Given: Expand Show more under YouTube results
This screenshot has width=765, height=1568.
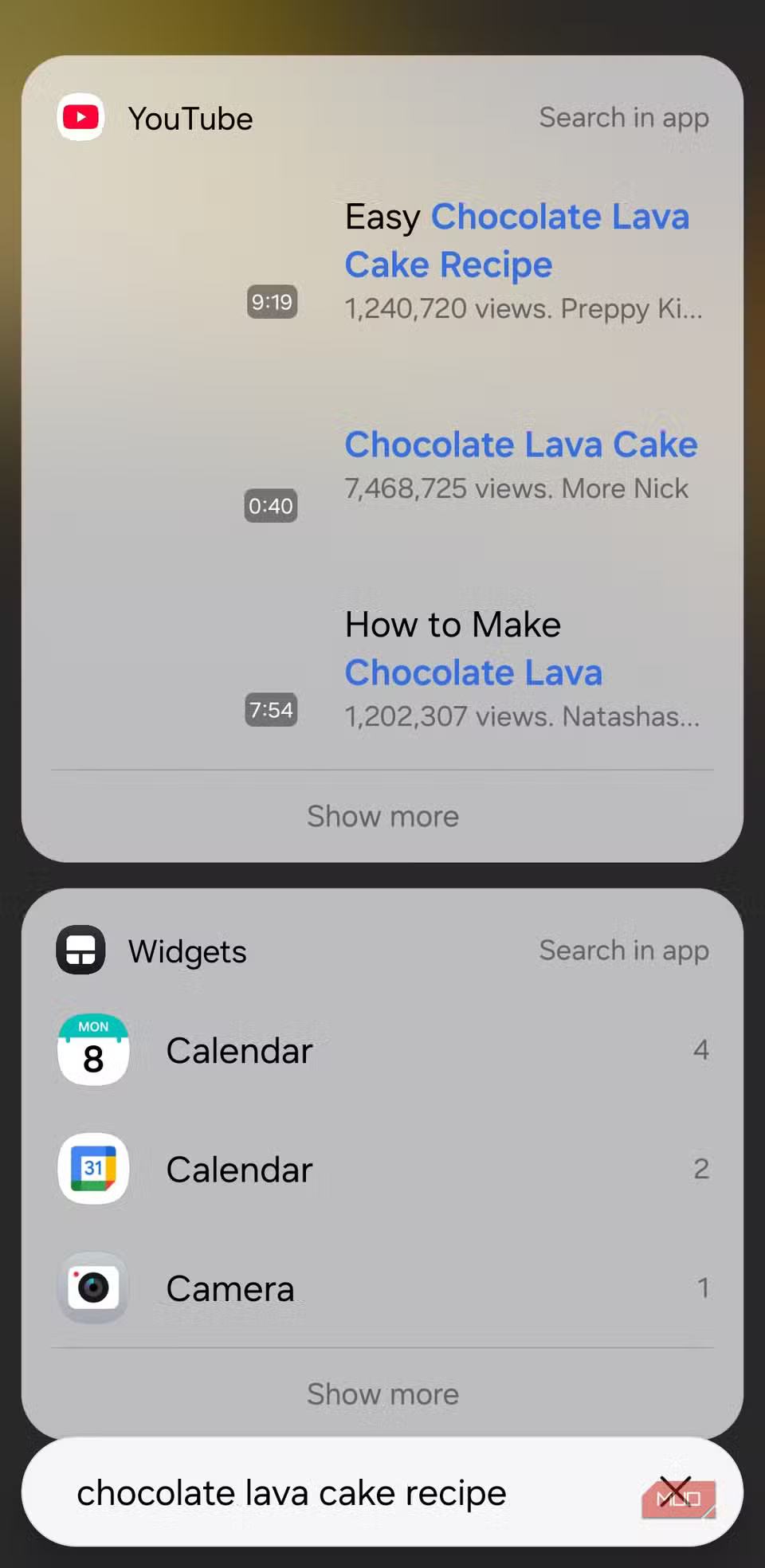Looking at the screenshot, I should [x=382, y=816].
